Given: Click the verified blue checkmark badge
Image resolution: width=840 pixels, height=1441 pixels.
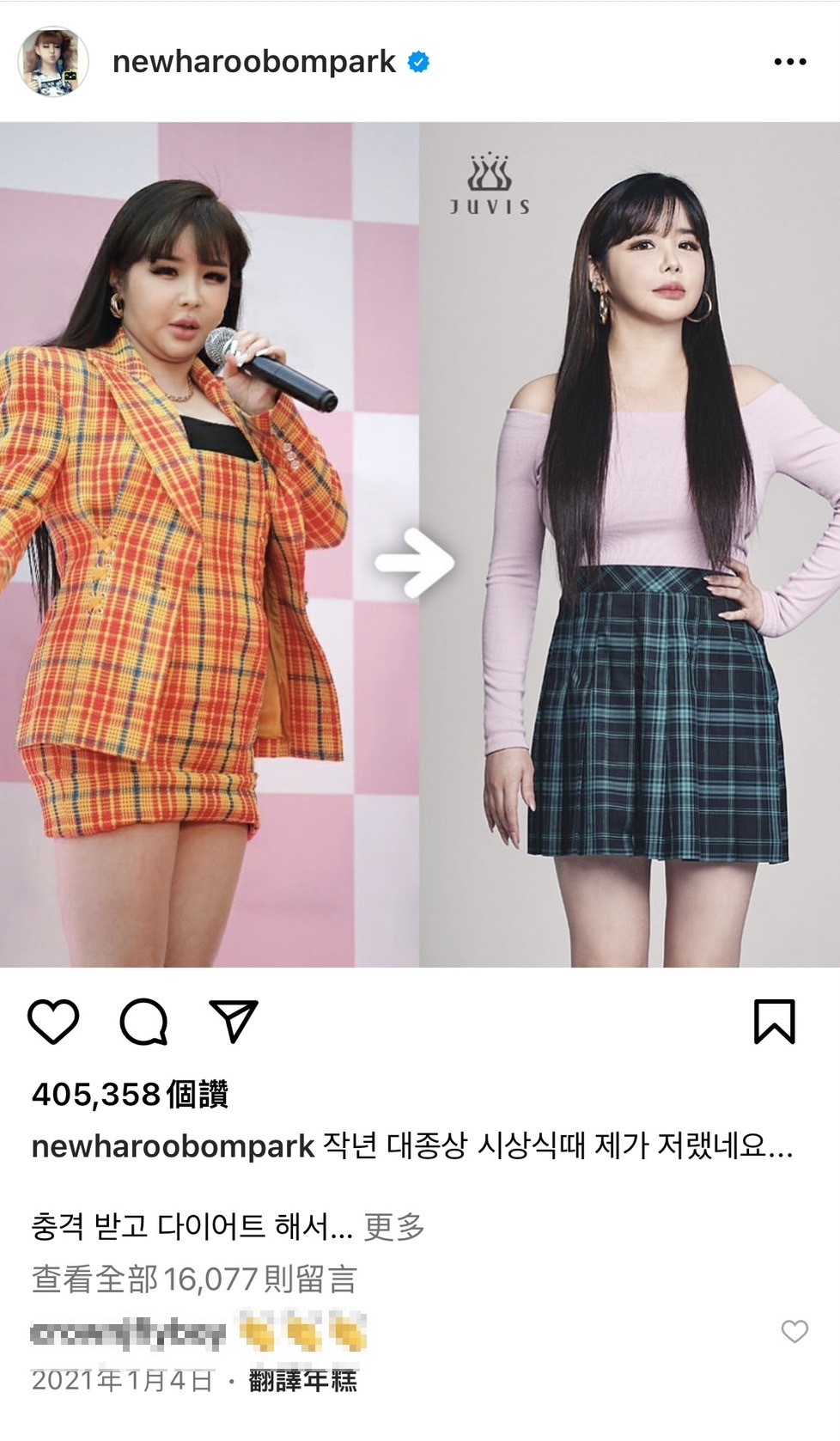Looking at the screenshot, I should pyautogui.click(x=417, y=62).
